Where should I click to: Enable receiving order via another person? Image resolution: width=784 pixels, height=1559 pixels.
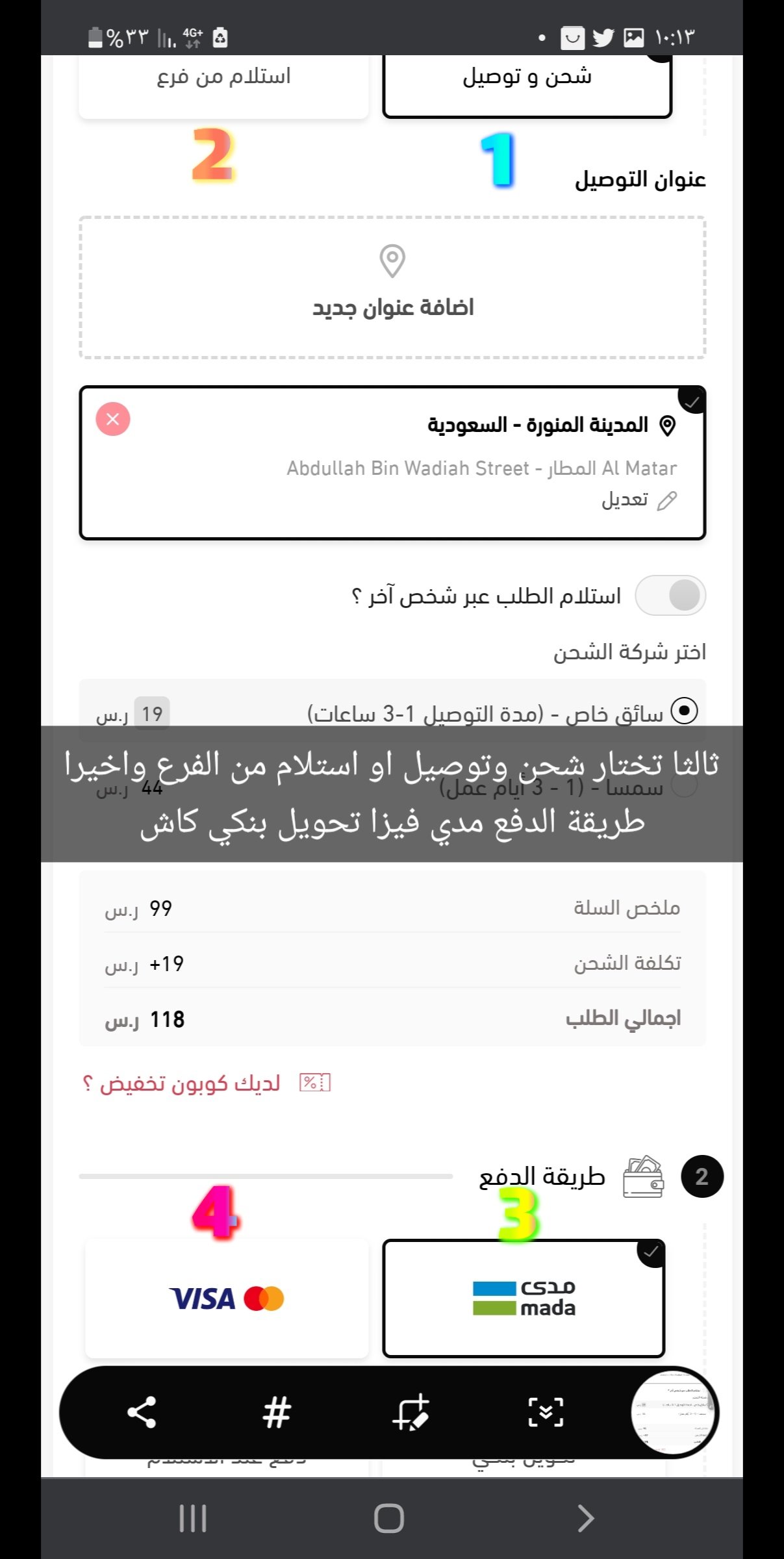click(x=670, y=595)
